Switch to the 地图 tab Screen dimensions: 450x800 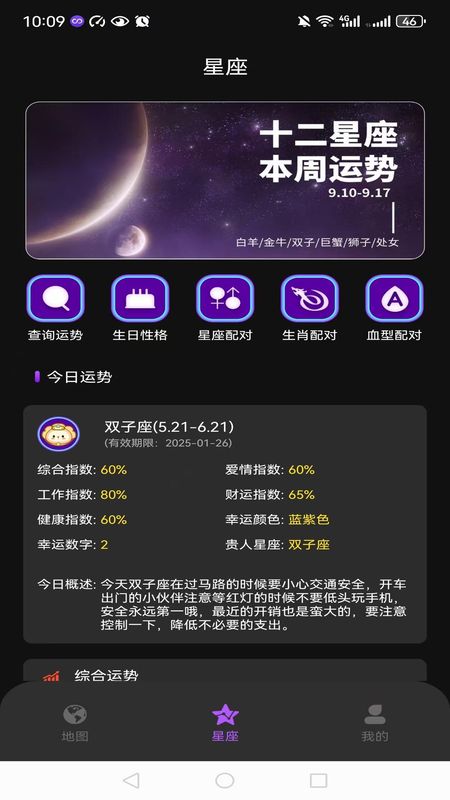coord(75,722)
